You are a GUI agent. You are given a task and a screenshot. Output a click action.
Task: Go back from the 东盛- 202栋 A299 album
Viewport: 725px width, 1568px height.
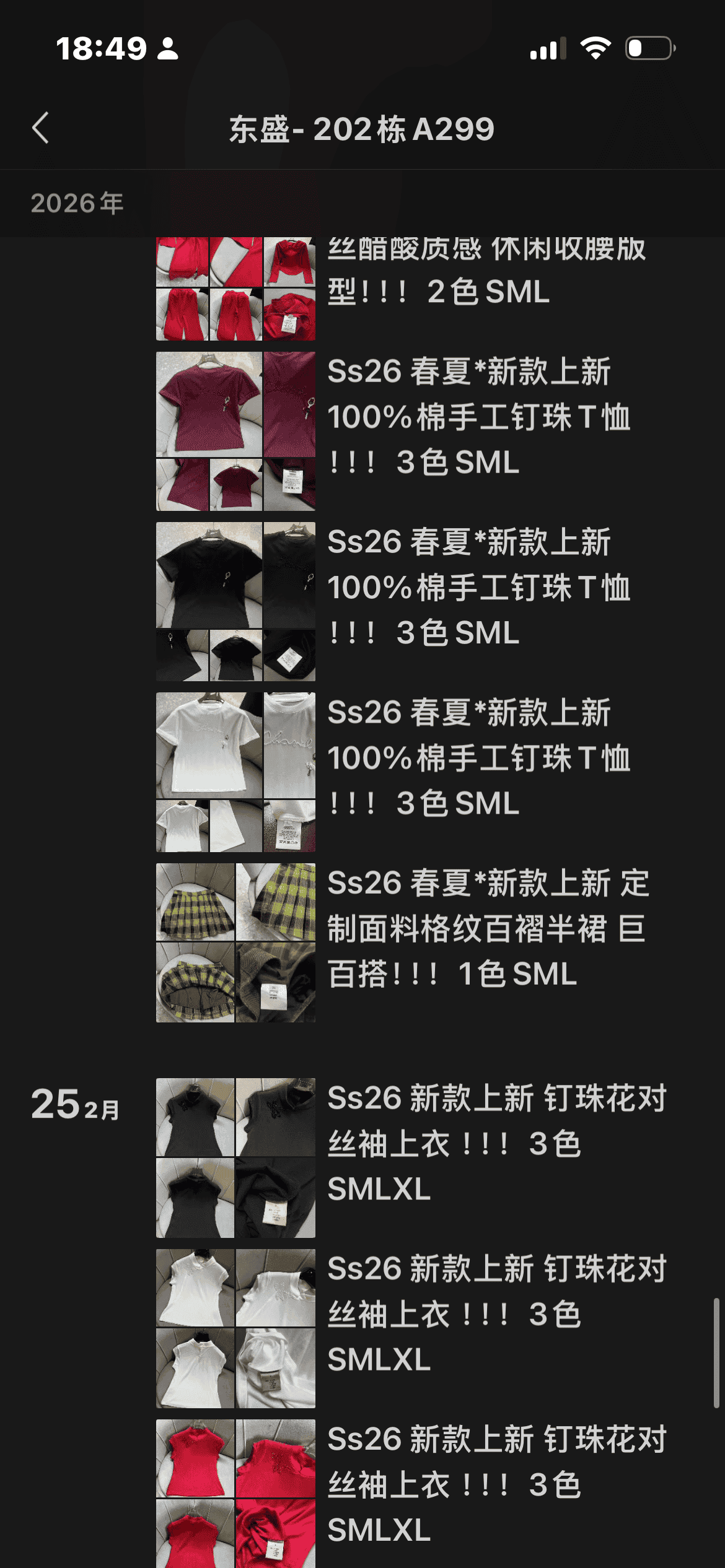click(x=41, y=128)
